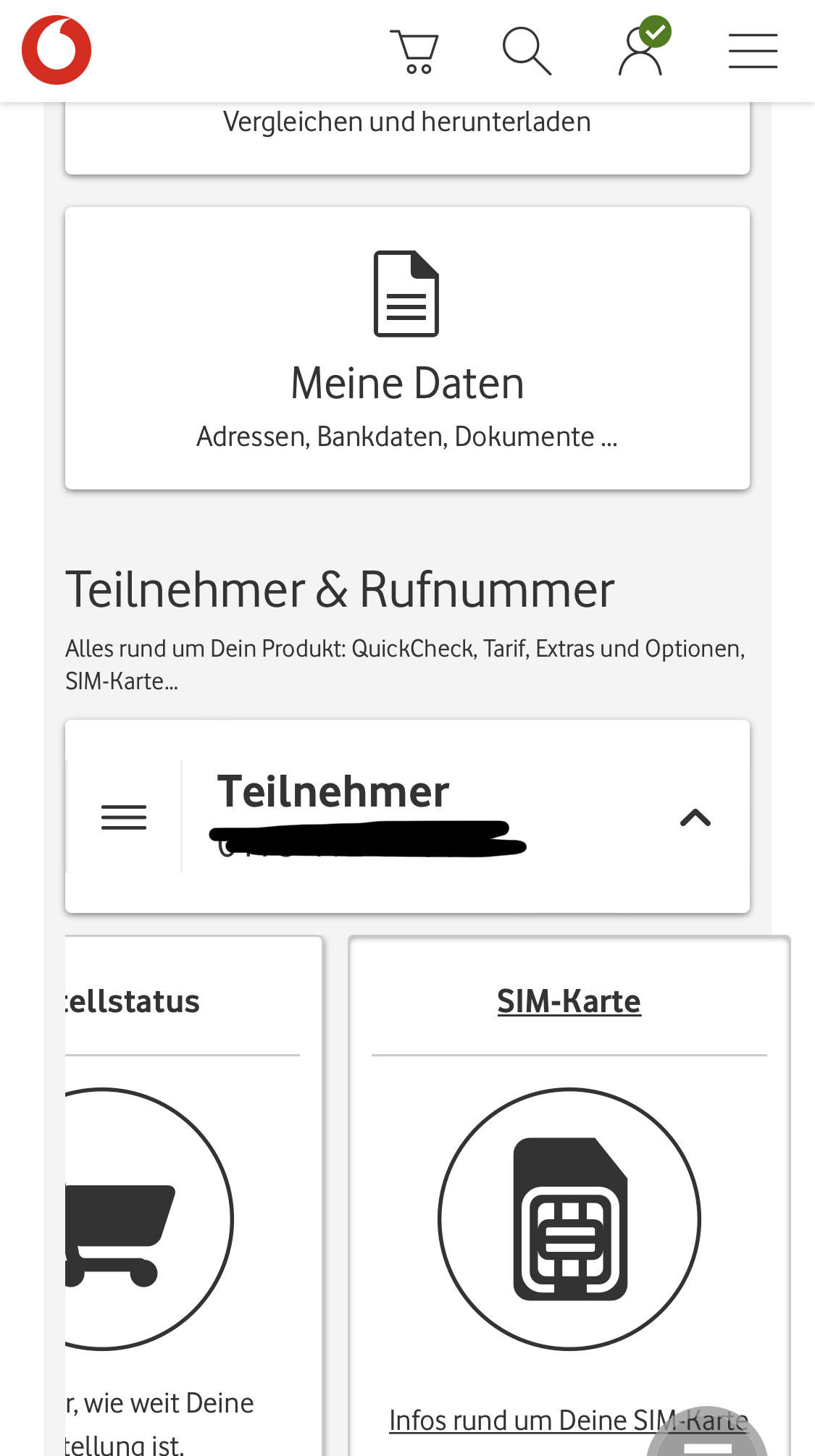Screen dimensions: 815x1456
Task: Open the search icon
Action: click(527, 51)
